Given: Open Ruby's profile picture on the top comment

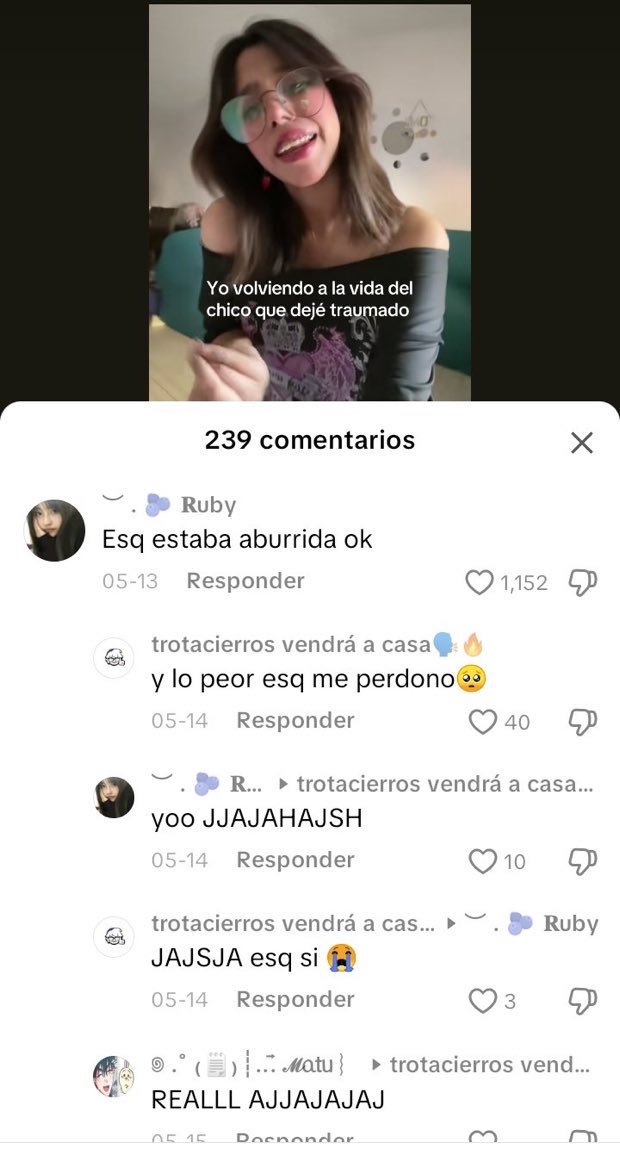Looking at the screenshot, I should [x=54, y=530].
